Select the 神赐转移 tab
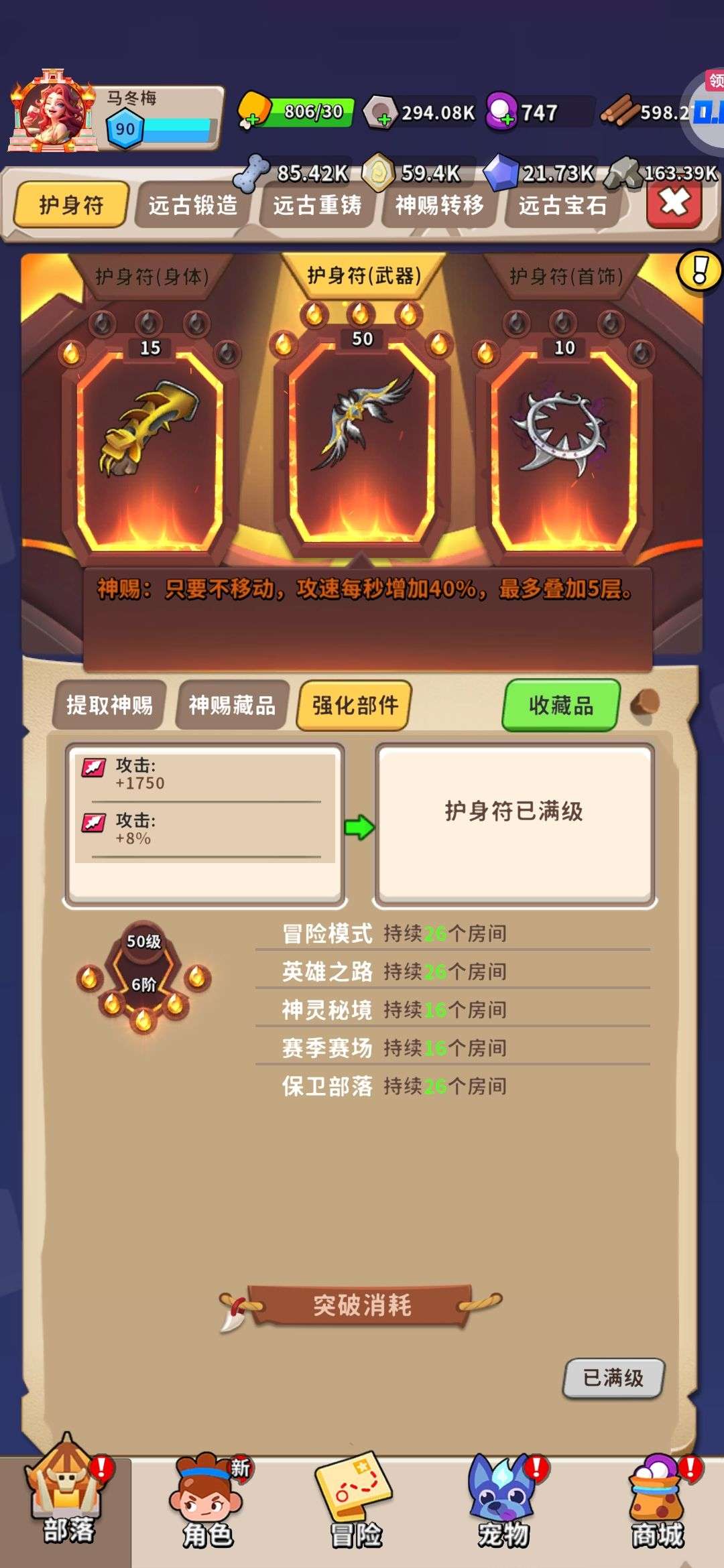724x1568 pixels. pyautogui.click(x=440, y=205)
